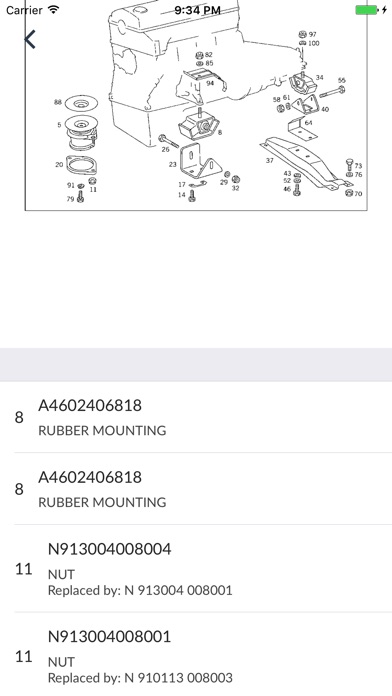
Task: Select nut part N913004008004
Action: click(x=196, y=569)
